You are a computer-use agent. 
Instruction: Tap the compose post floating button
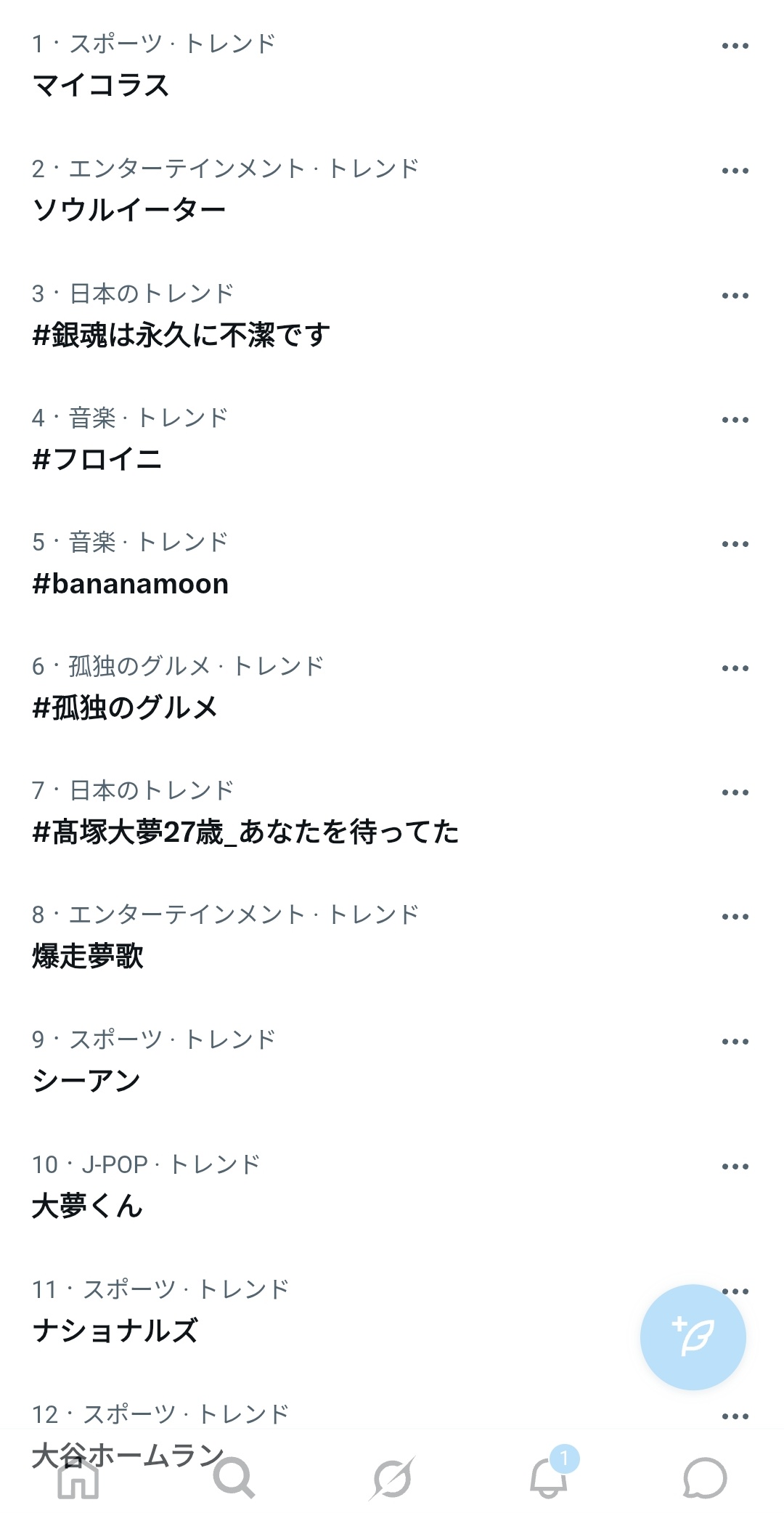click(x=693, y=1337)
